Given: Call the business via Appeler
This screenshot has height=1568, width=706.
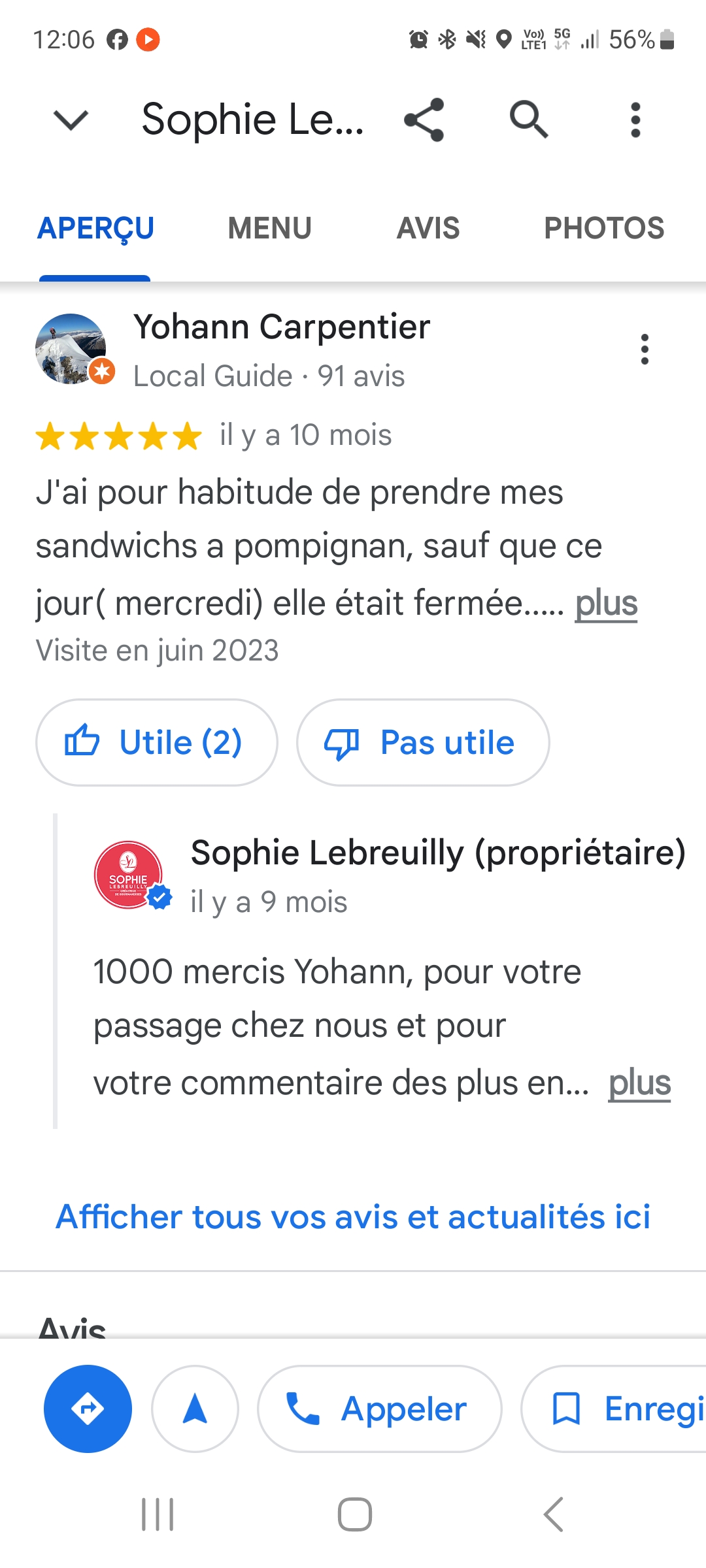Looking at the screenshot, I should click(379, 1409).
